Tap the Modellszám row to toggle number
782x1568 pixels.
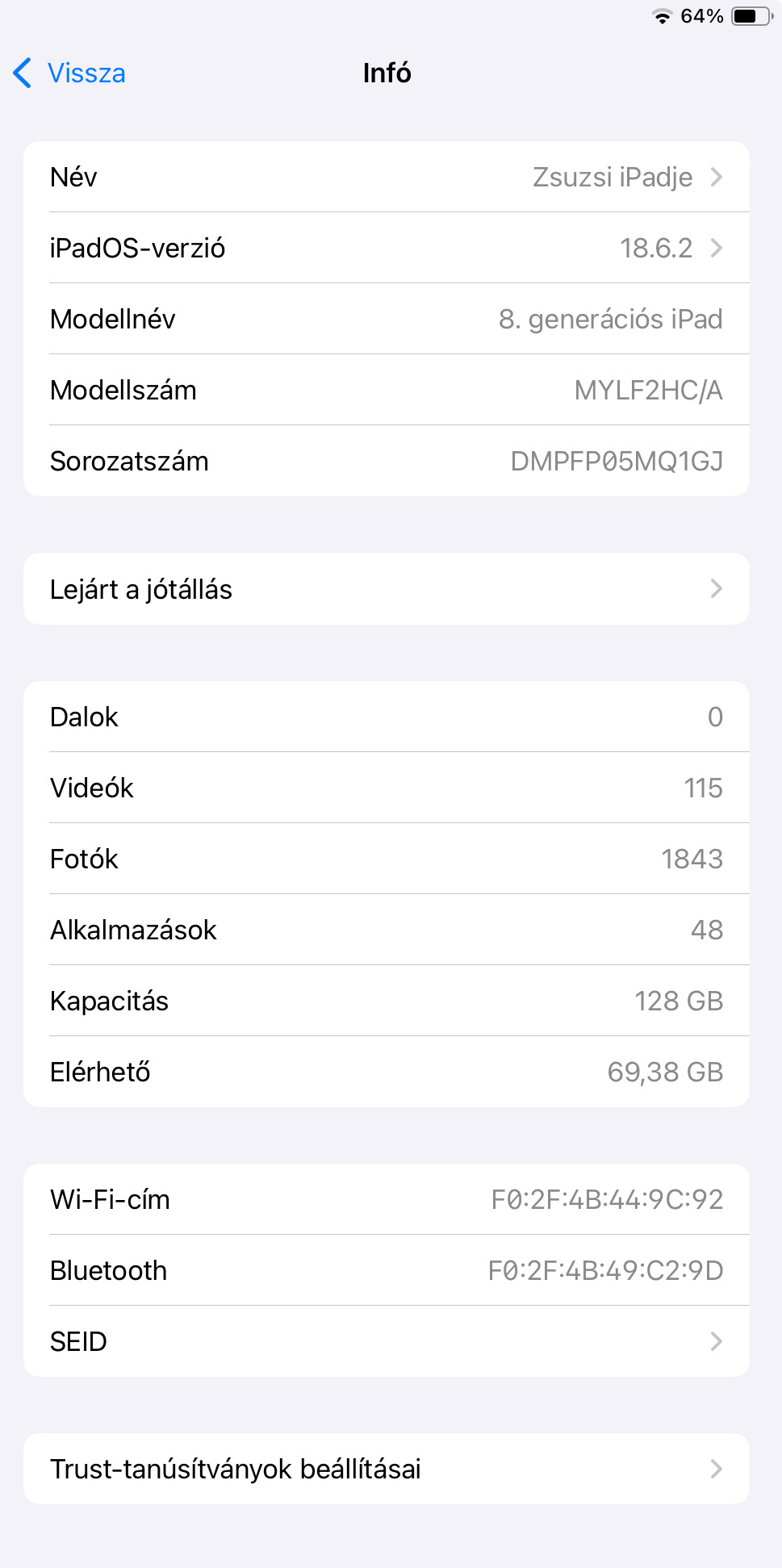[x=386, y=390]
